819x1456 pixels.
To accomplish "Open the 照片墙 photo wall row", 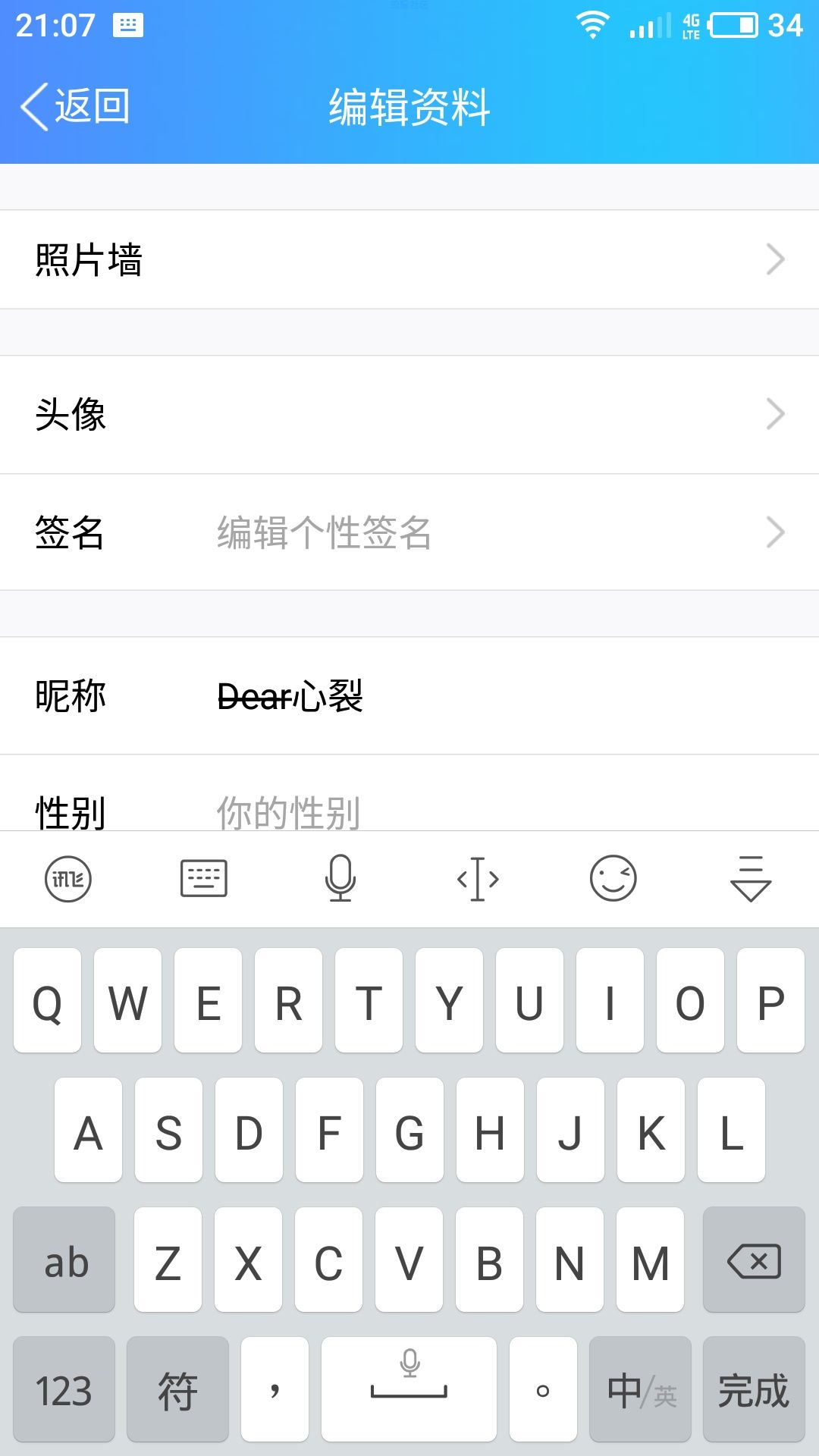I will coord(409,259).
